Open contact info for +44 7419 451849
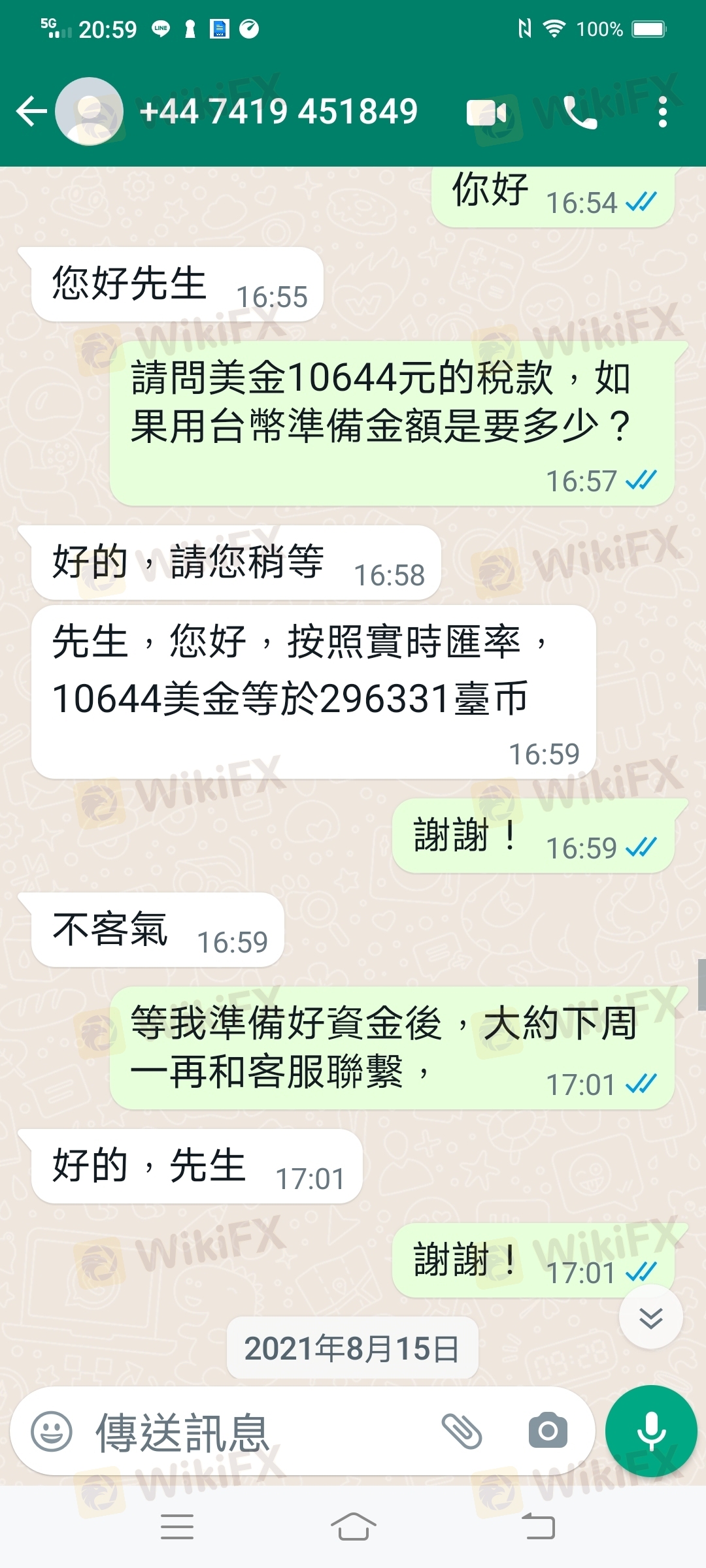 [278, 111]
